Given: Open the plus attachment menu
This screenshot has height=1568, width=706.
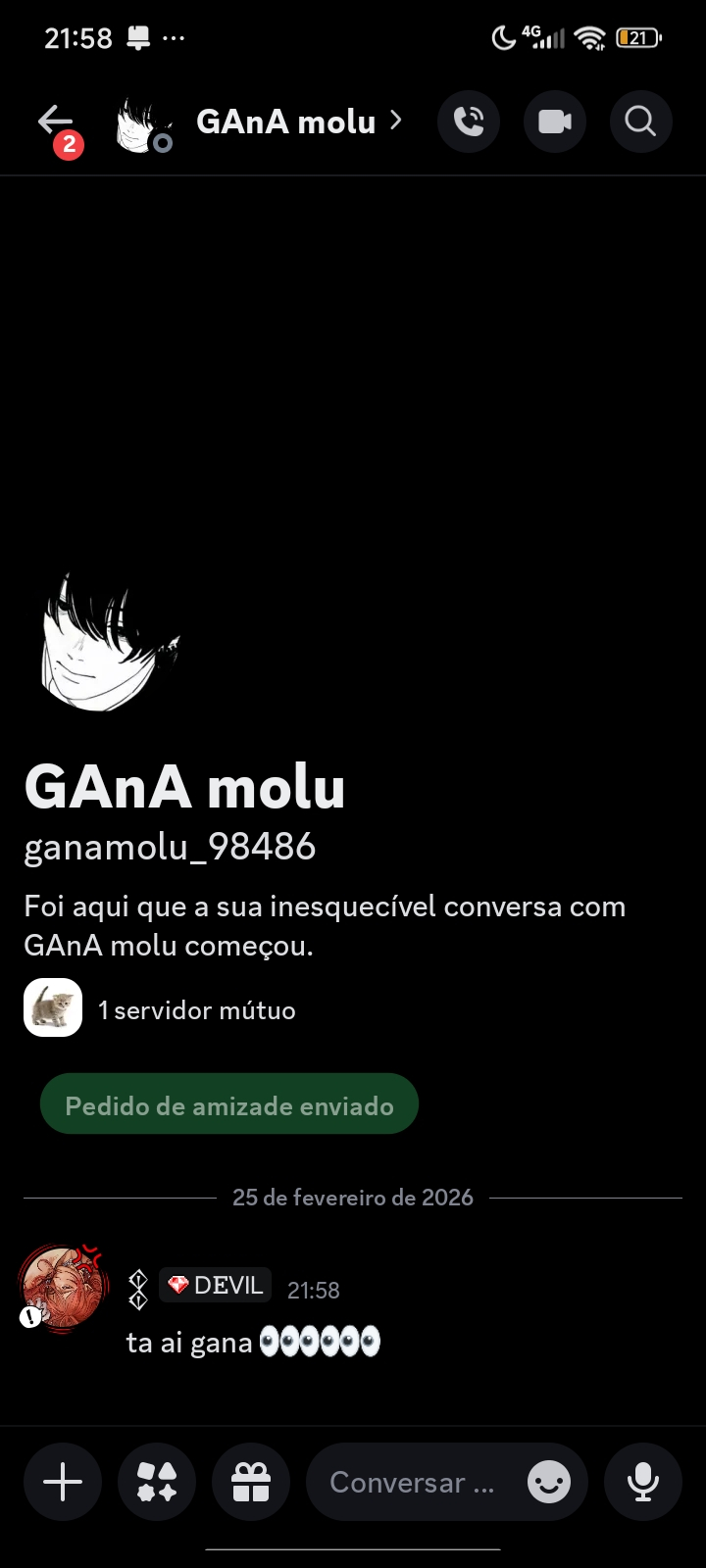Looking at the screenshot, I should (63, 1482).
